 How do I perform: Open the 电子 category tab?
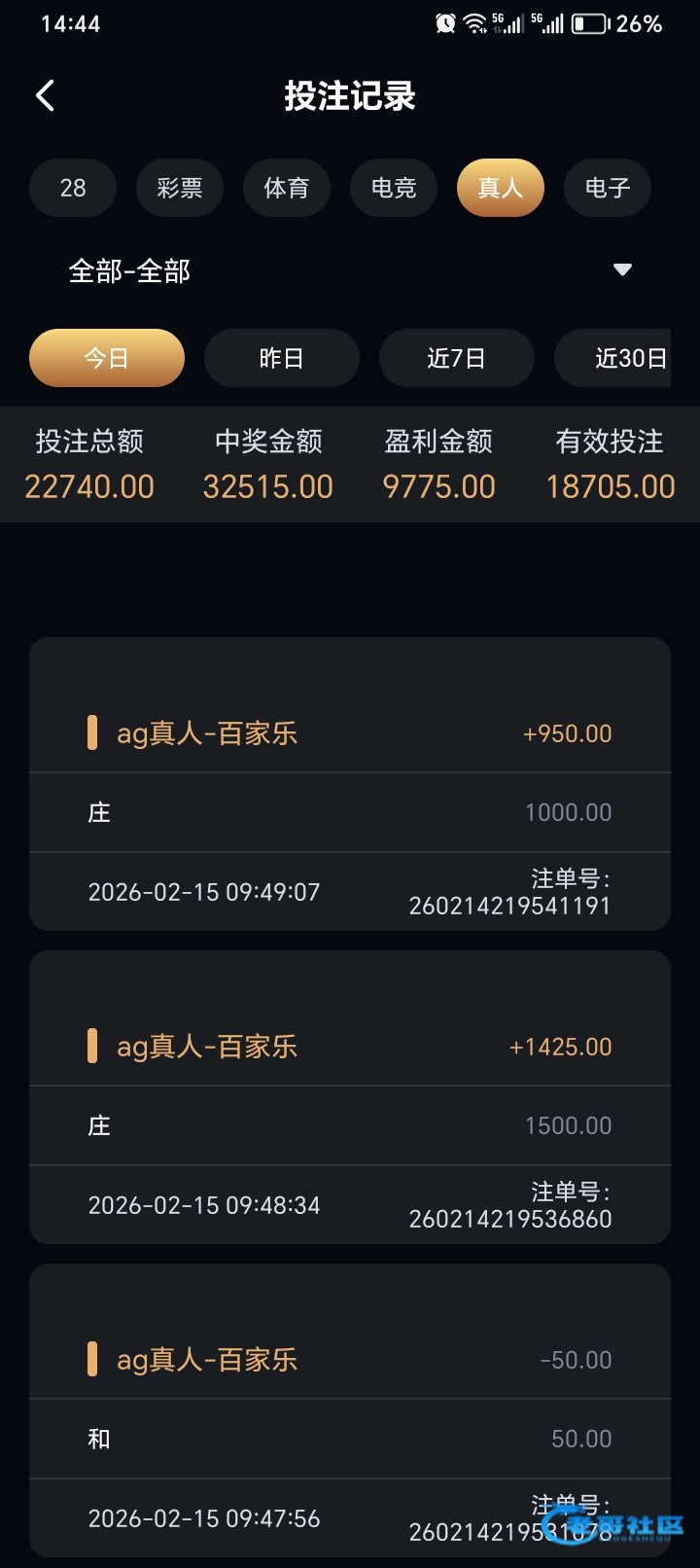pyautogui.click(x=608, y=188)
